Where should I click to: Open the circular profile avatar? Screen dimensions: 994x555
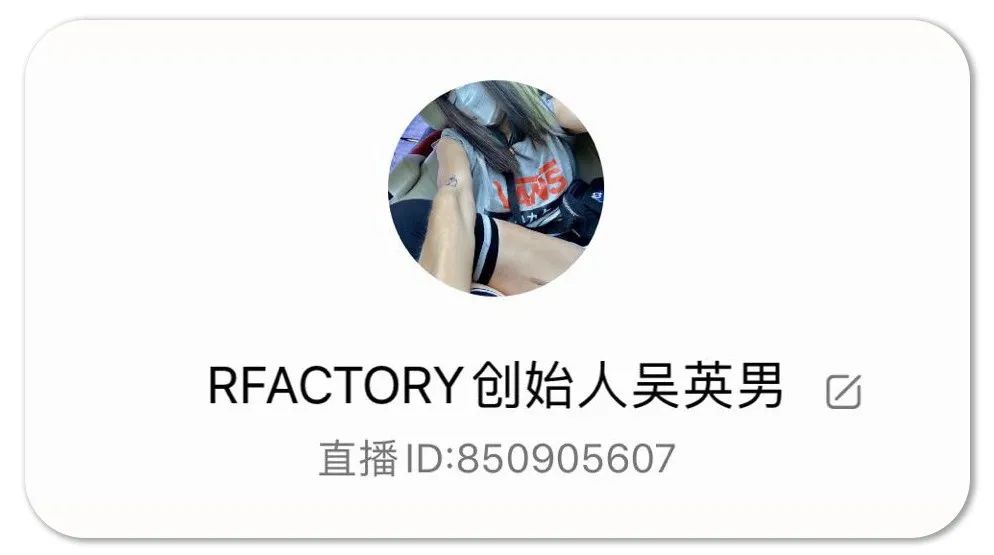pyautogui.click(x=496, y=188)
